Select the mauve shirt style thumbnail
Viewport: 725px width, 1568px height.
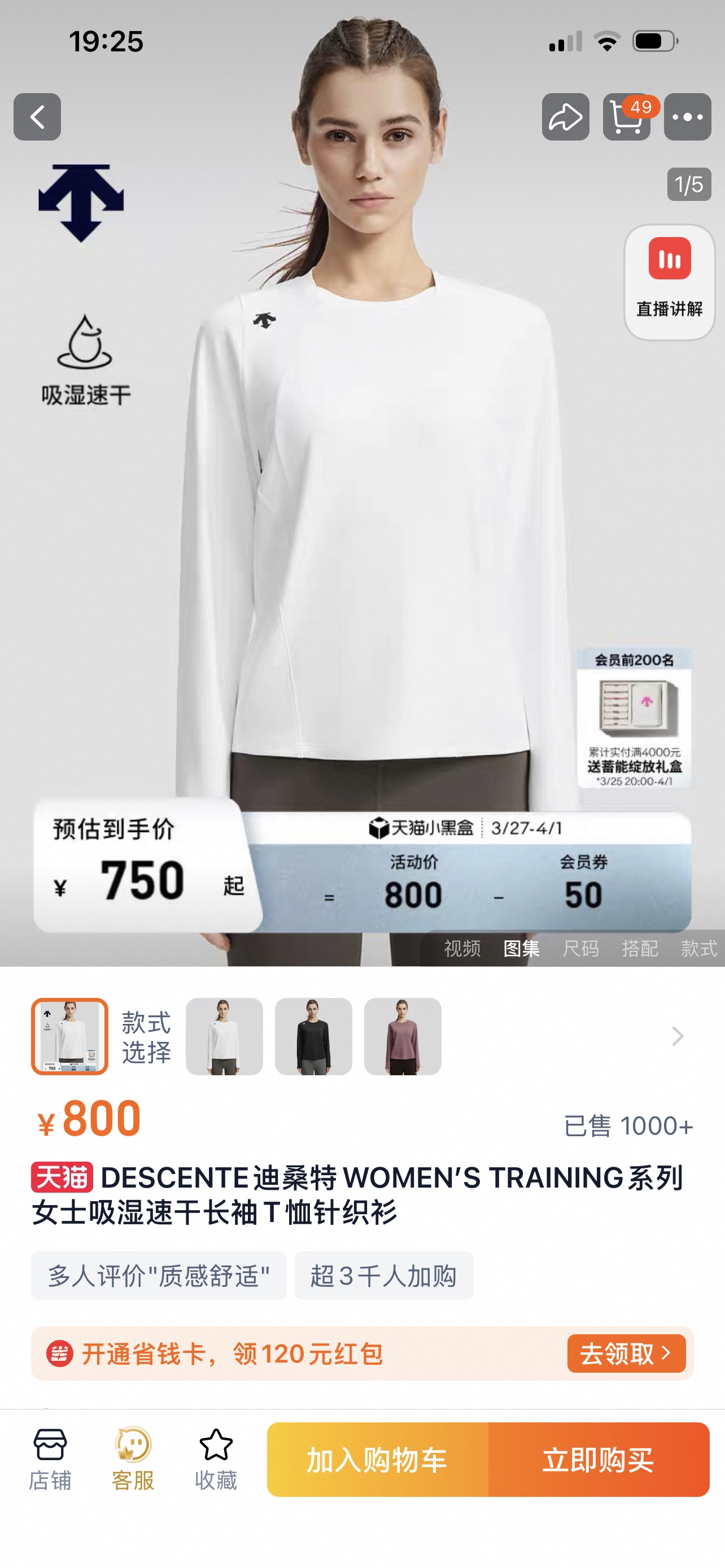coord(403,1036)
